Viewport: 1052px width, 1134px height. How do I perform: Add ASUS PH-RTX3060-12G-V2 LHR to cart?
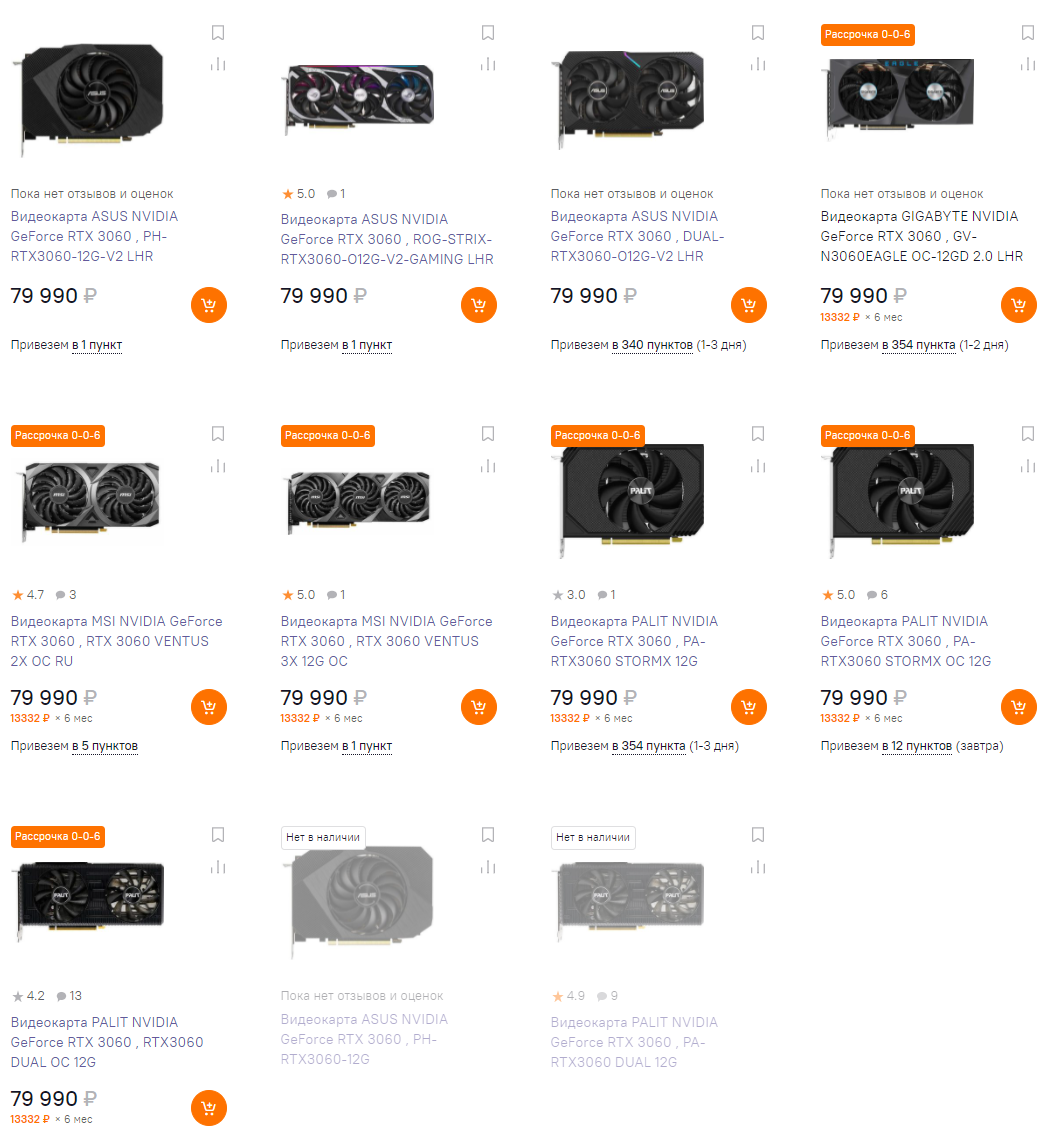pos(209,305)
